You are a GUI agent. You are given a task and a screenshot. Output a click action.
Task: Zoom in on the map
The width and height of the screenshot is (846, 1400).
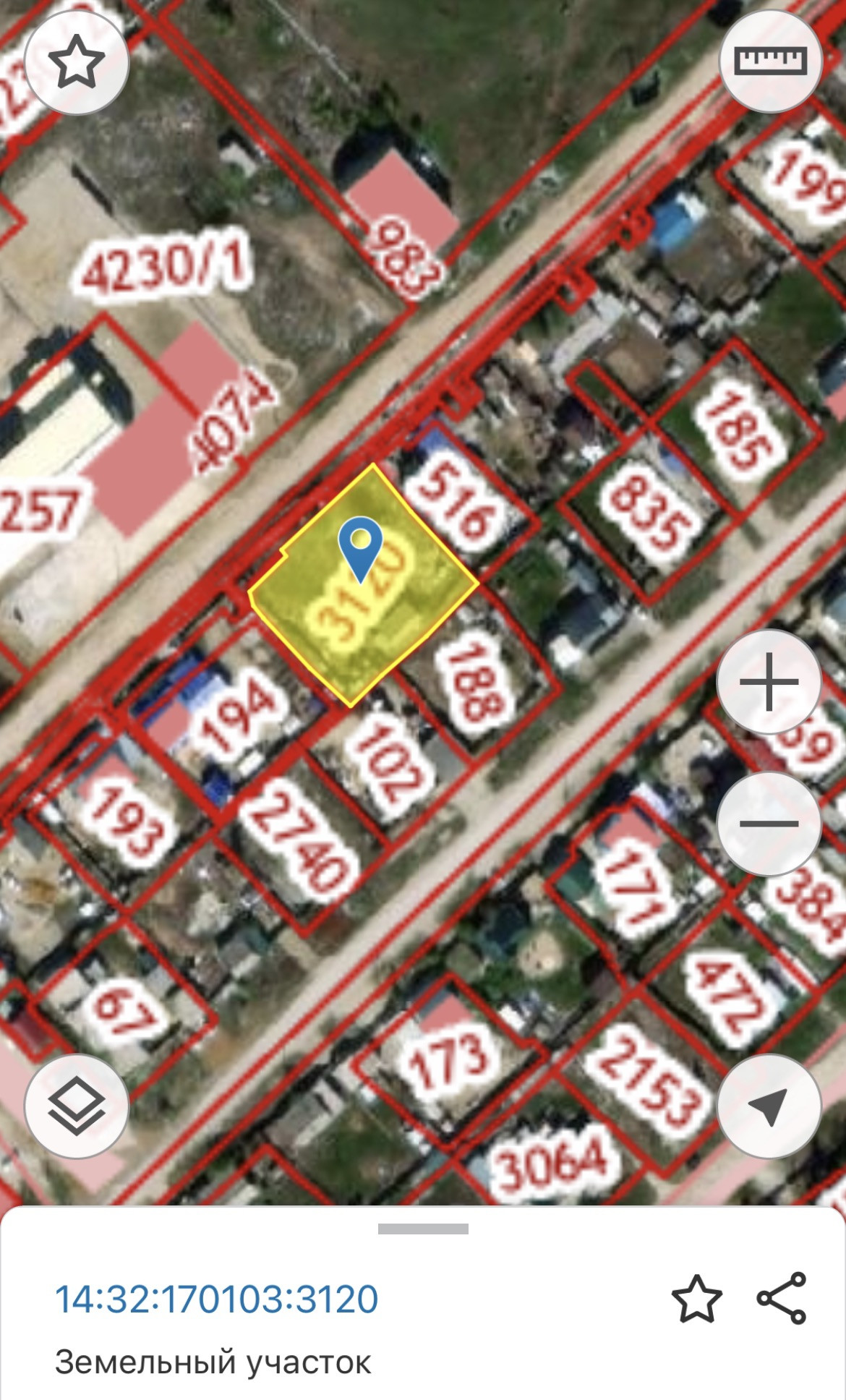769,682
